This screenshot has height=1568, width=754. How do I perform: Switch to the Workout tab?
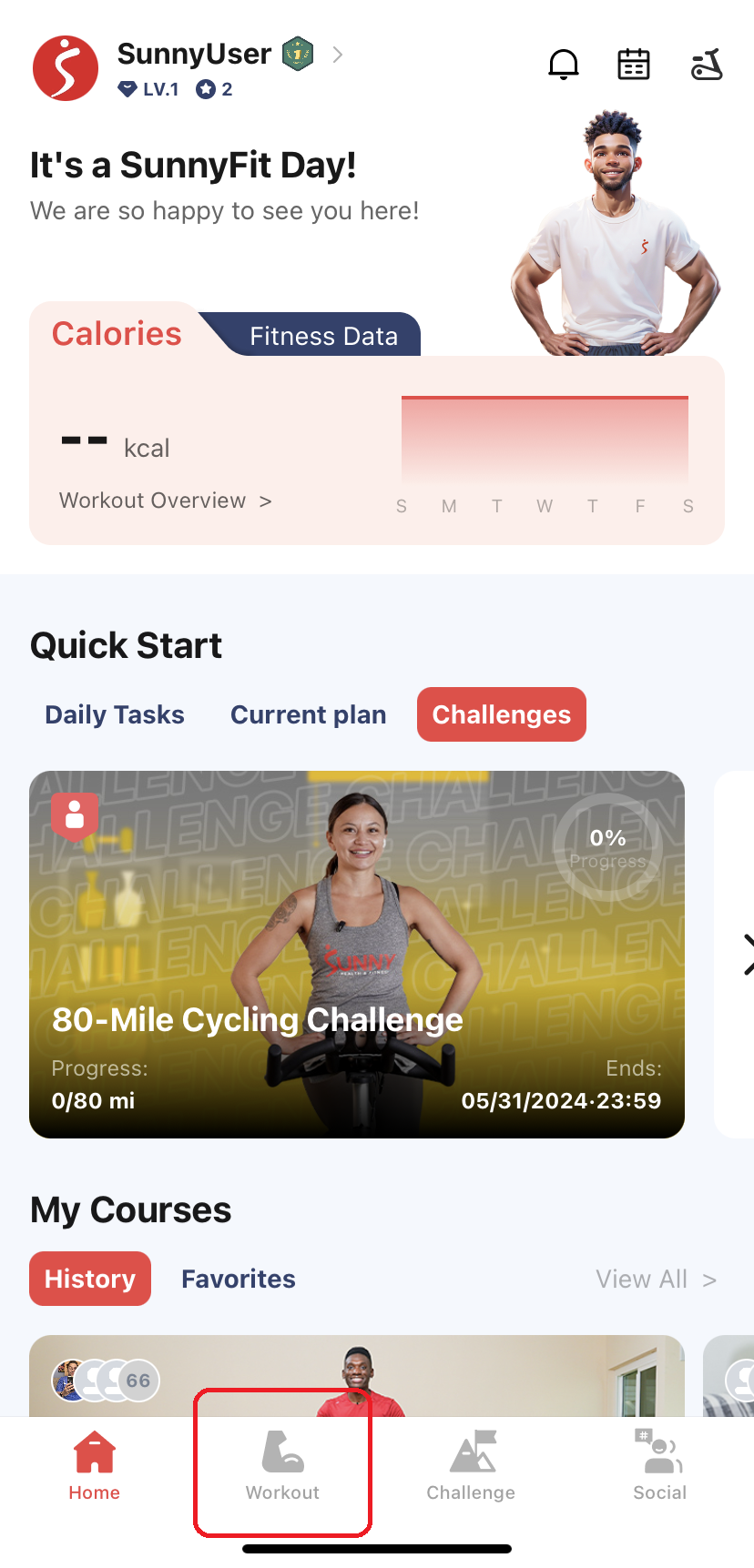coord(282,1463)
